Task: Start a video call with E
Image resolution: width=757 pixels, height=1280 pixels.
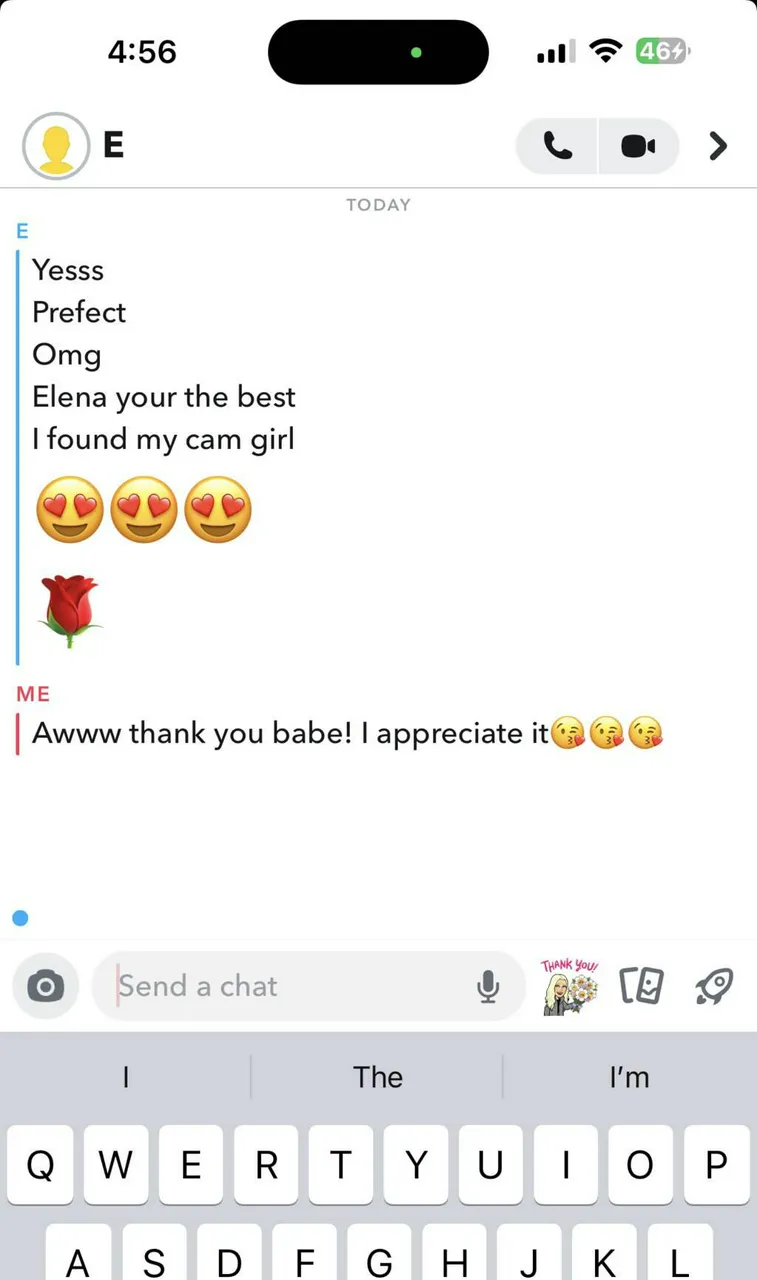Action: pos(638,147)
